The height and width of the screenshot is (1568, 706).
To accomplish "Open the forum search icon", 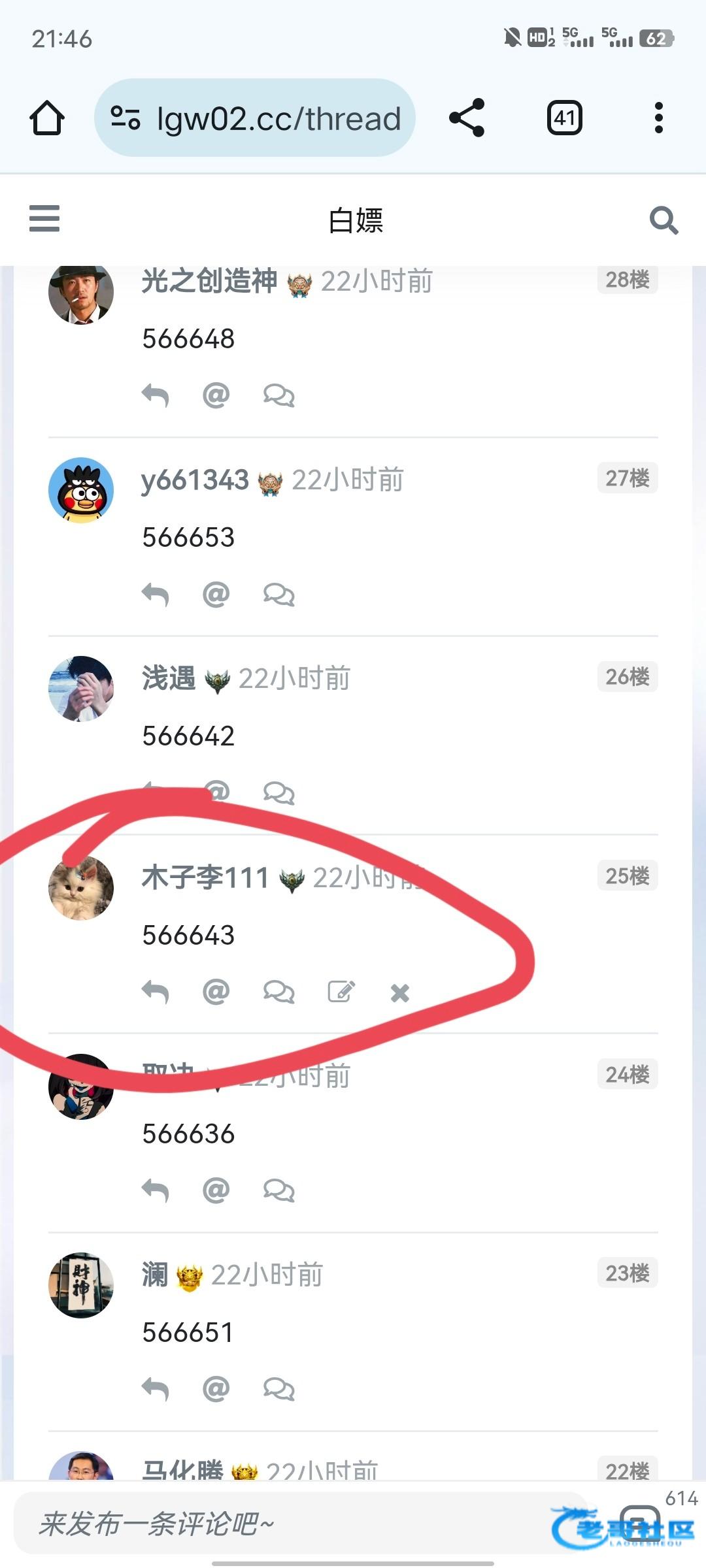I will pos(663,220).
